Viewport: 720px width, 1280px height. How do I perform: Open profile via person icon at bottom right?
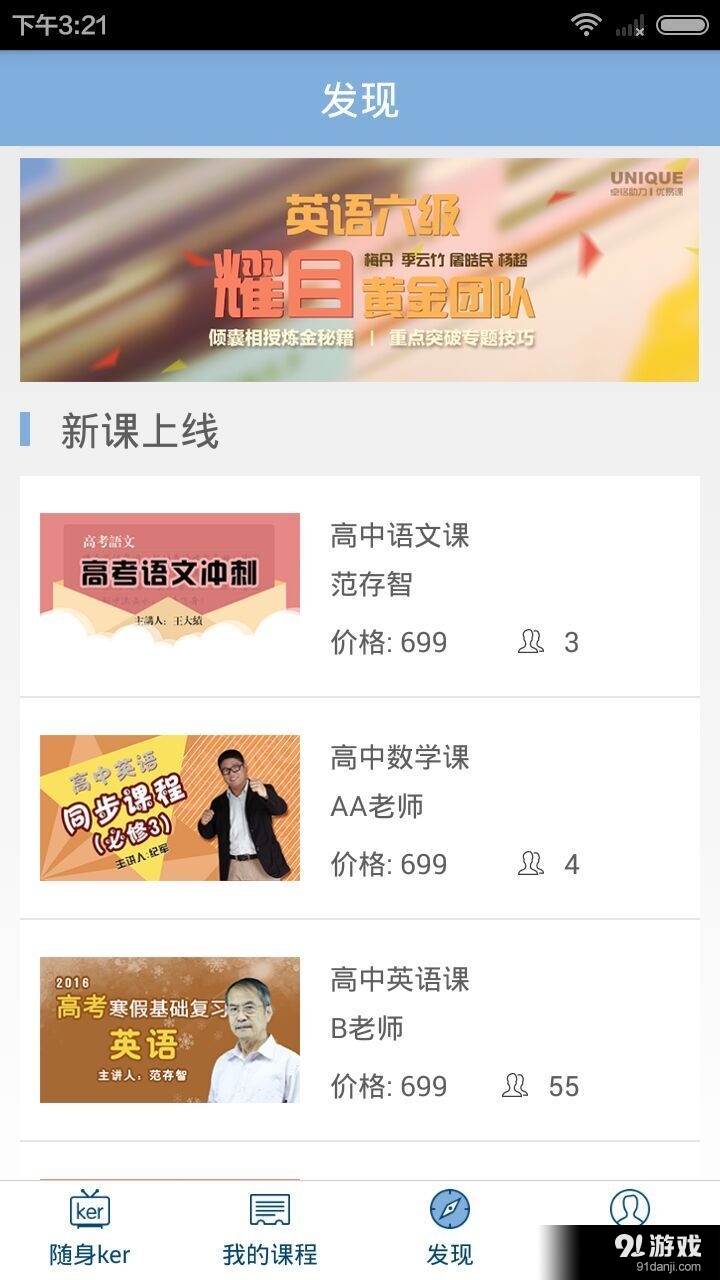(x=629, y=1210)
